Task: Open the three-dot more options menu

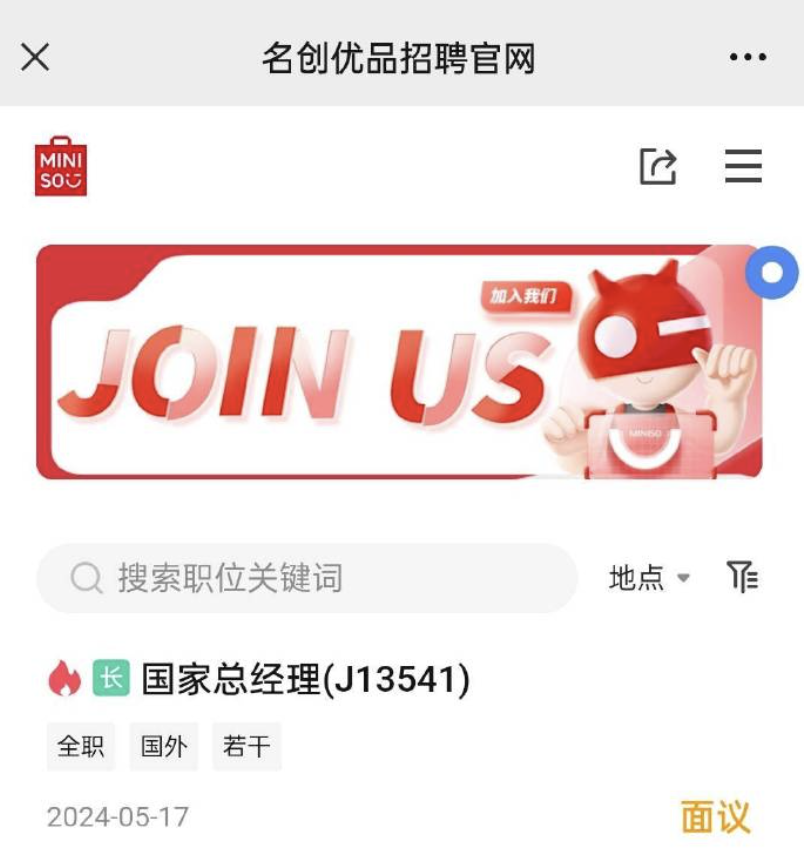Action: pyautogui.click(x=747, y=58)
